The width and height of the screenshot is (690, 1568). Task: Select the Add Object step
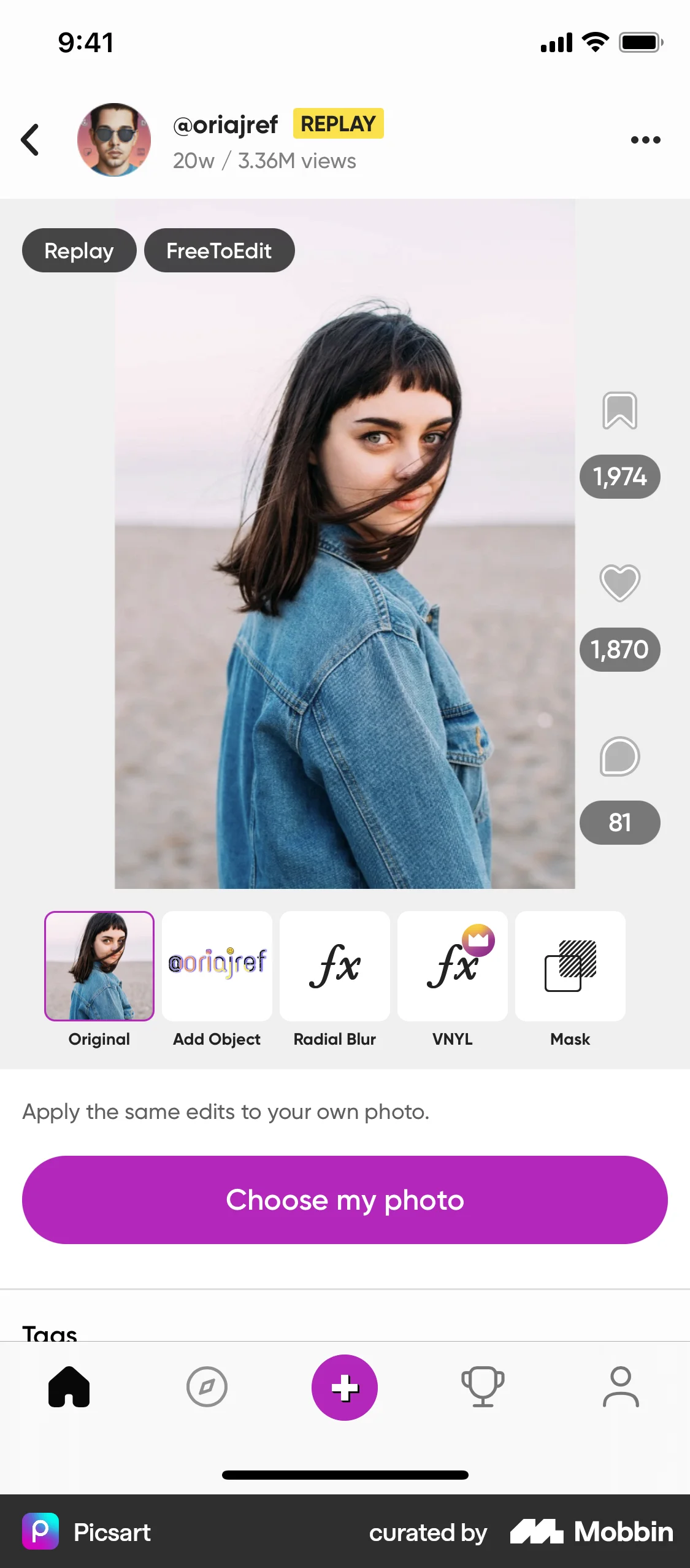217,966
